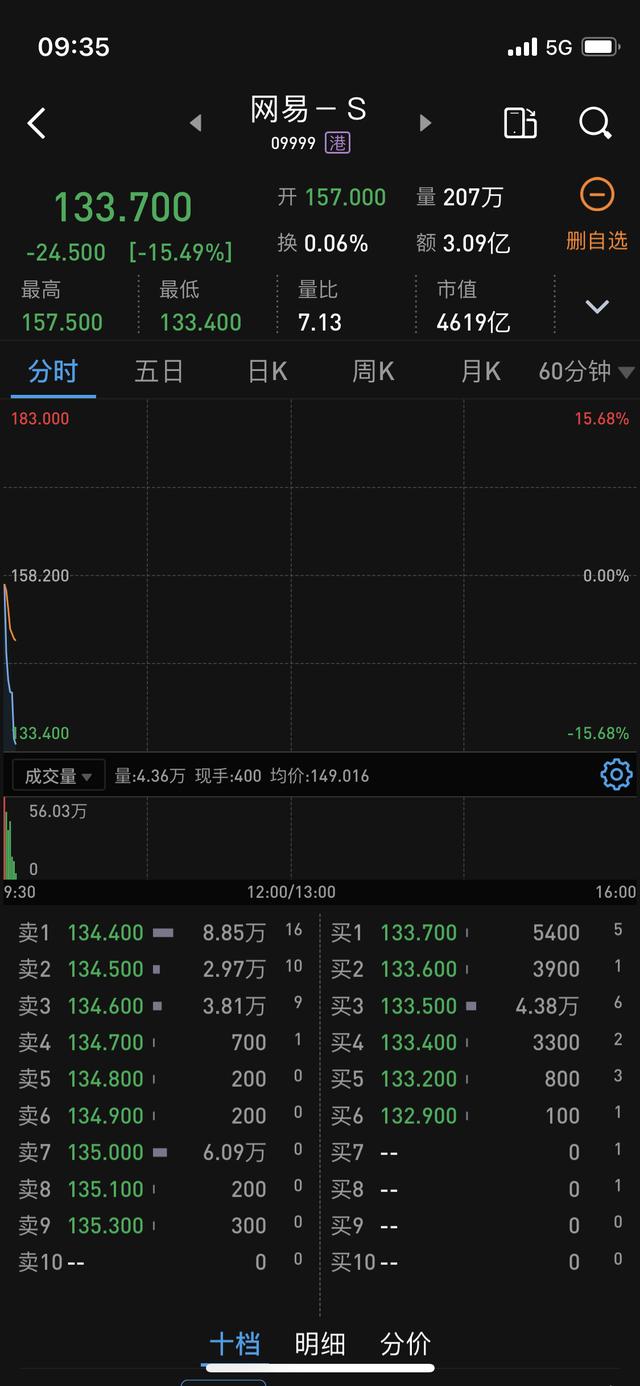640x1386 pixels.
Task: Open the 60分钟 period dropdown
Action: click(x=586, y=372)
